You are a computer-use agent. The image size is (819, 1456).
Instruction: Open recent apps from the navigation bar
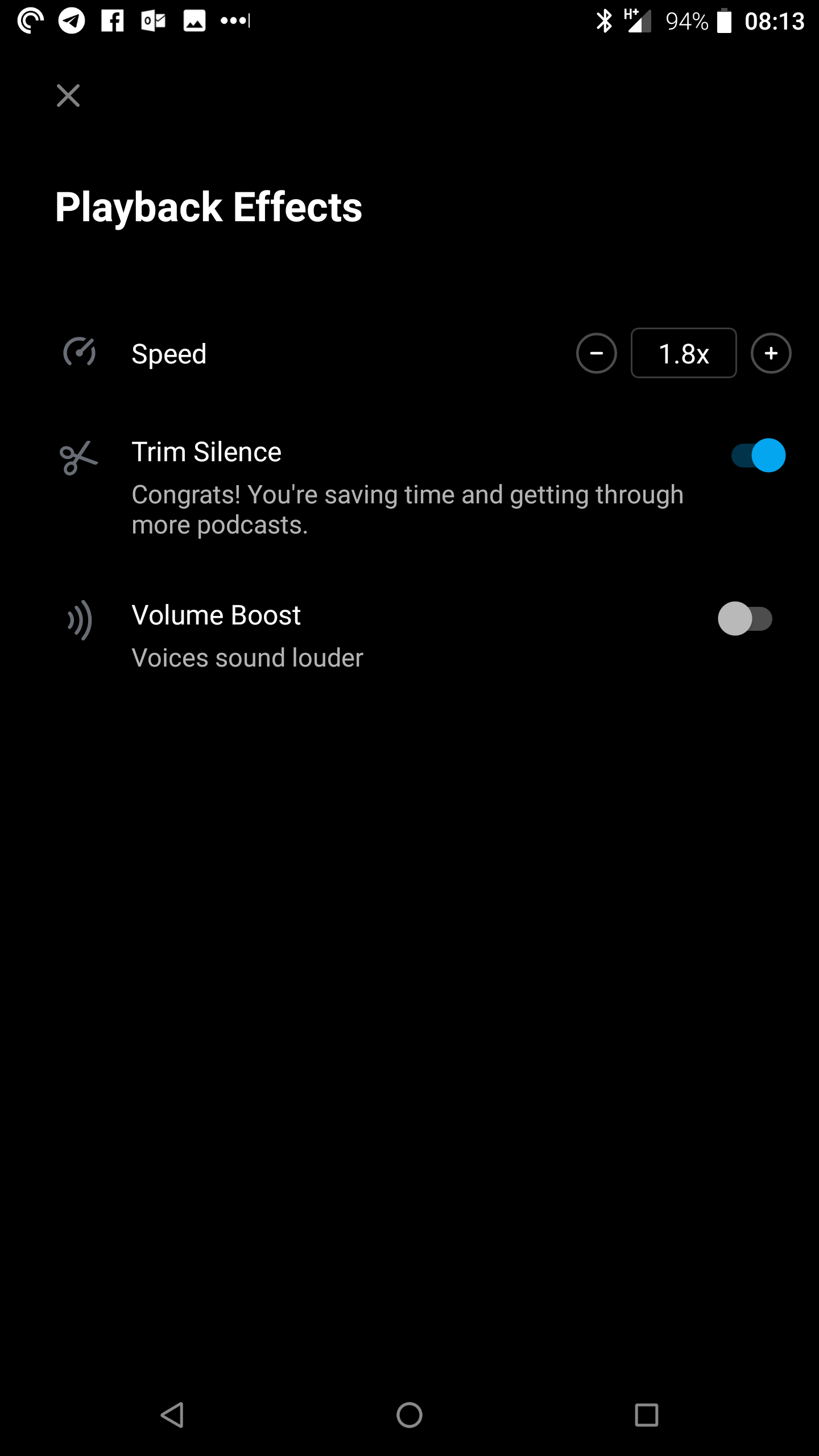click(x=647, y=1414)
